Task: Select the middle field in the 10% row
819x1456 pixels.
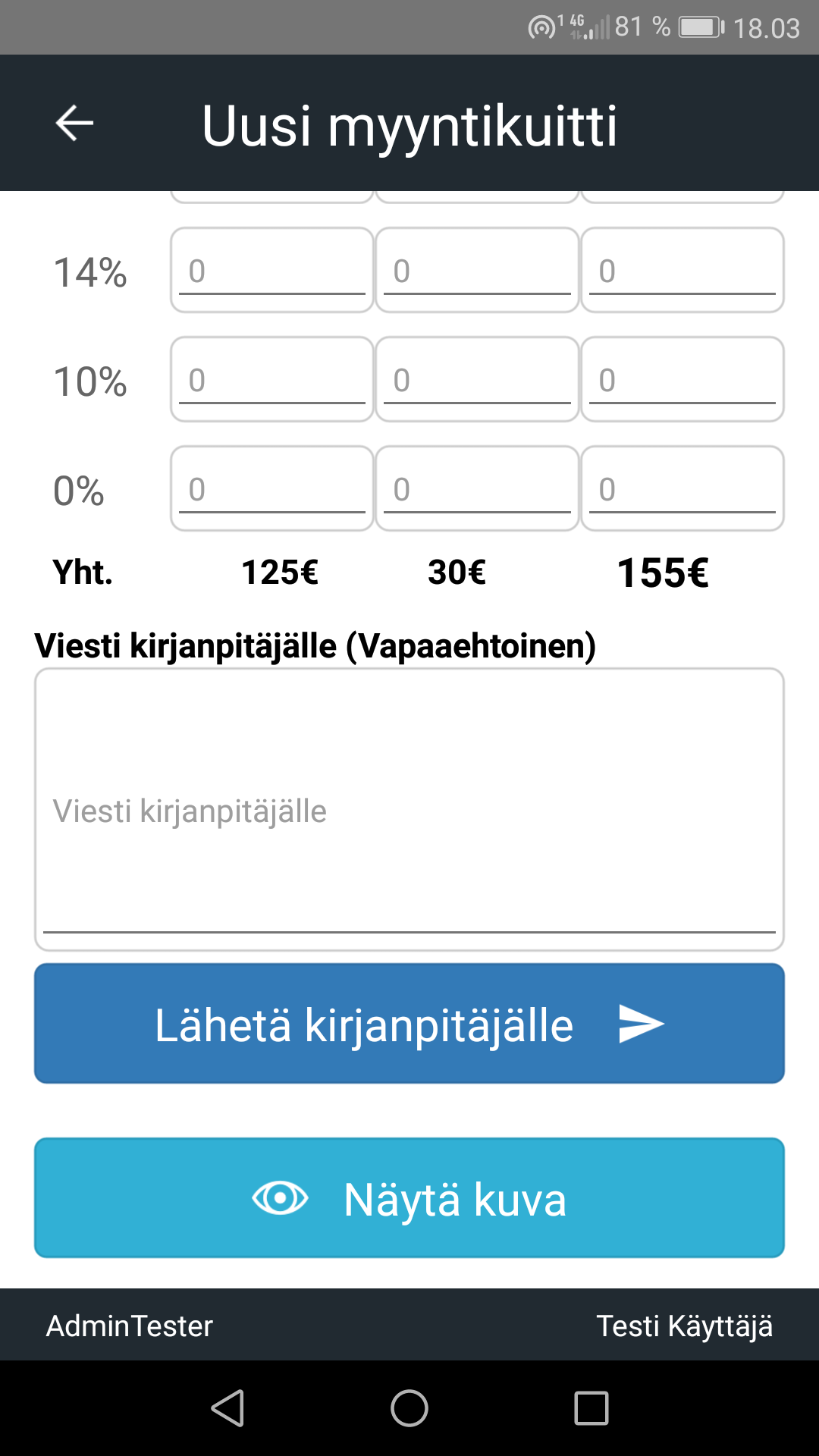Action: (x=477, y=379)
